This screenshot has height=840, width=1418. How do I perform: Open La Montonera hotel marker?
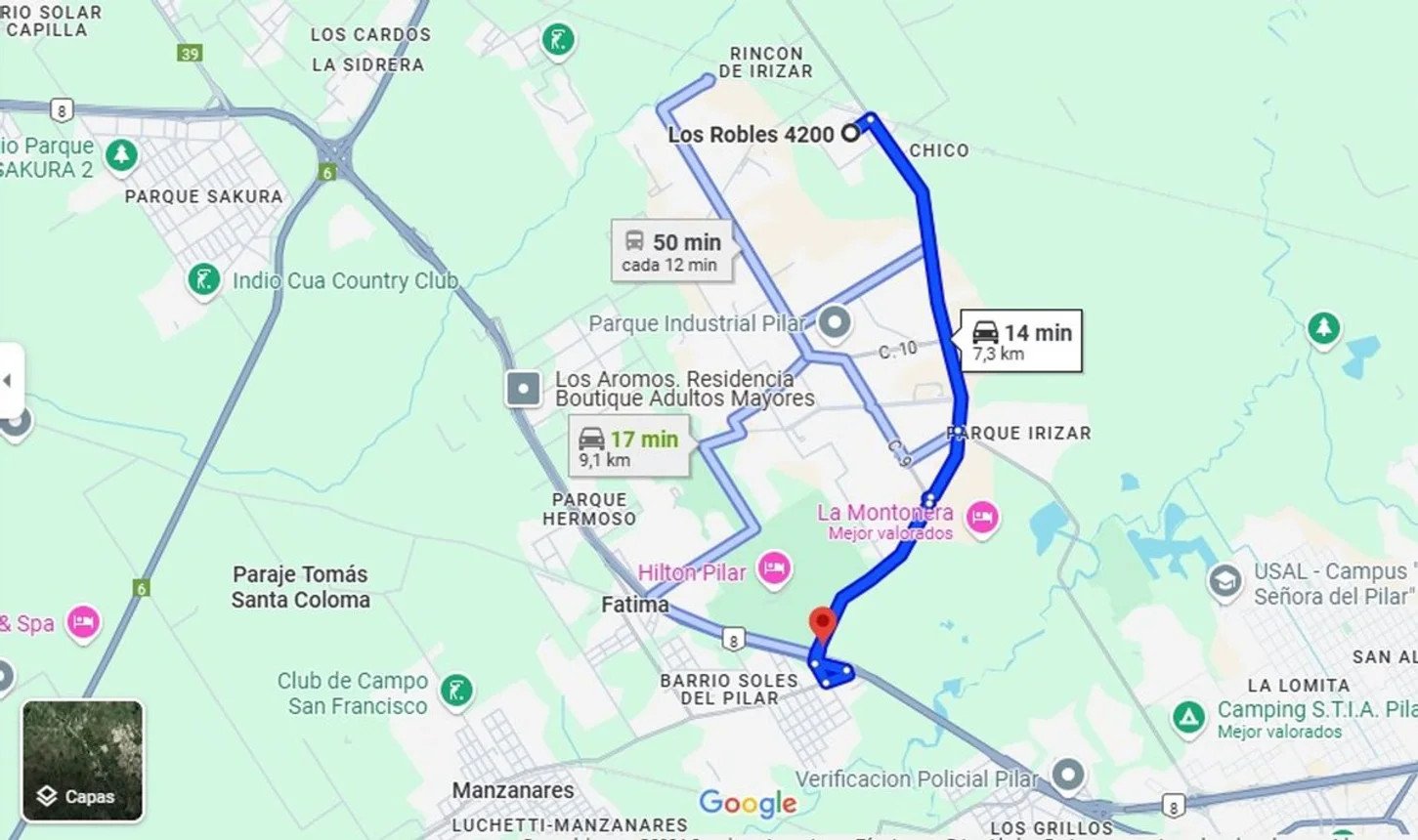pos(982,517)
